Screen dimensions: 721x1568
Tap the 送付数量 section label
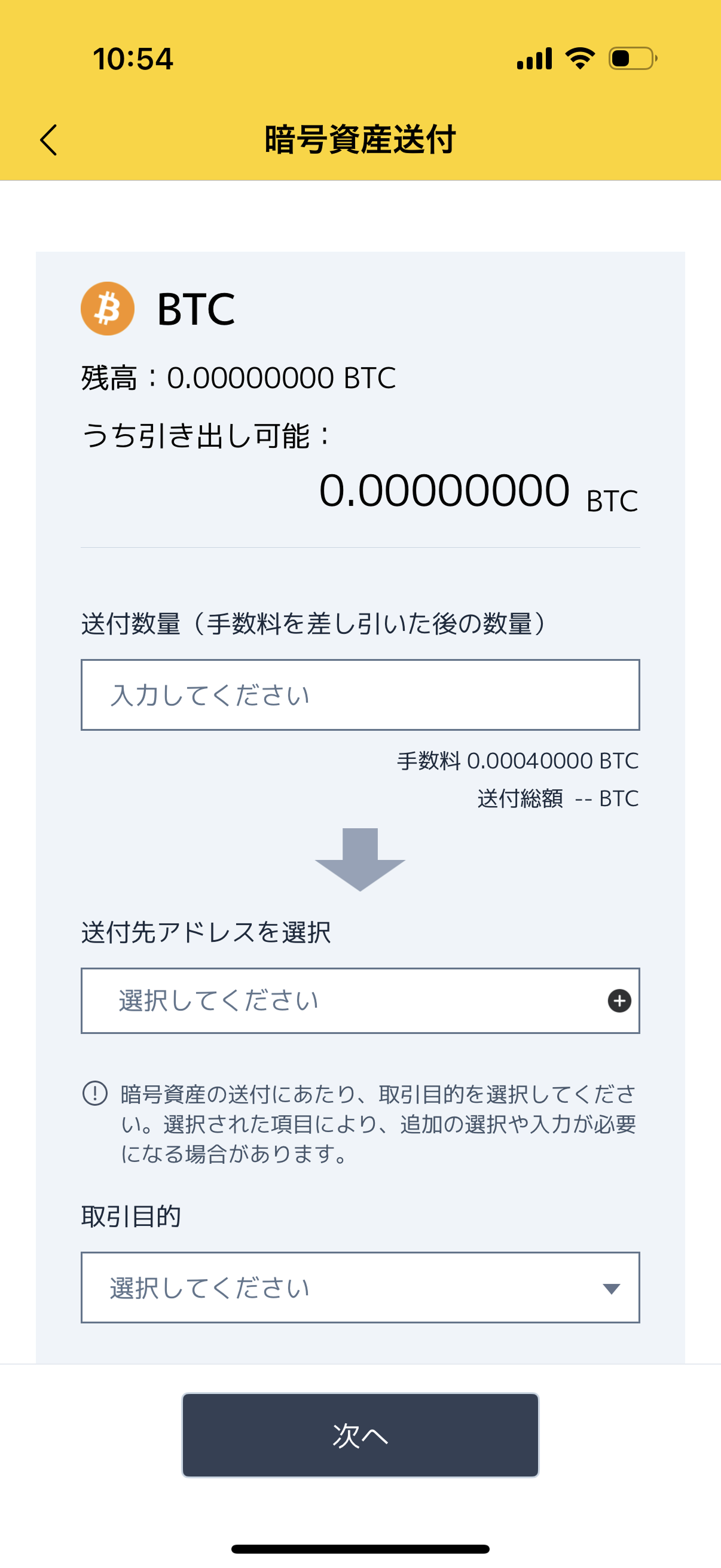[x=314, y=622]
